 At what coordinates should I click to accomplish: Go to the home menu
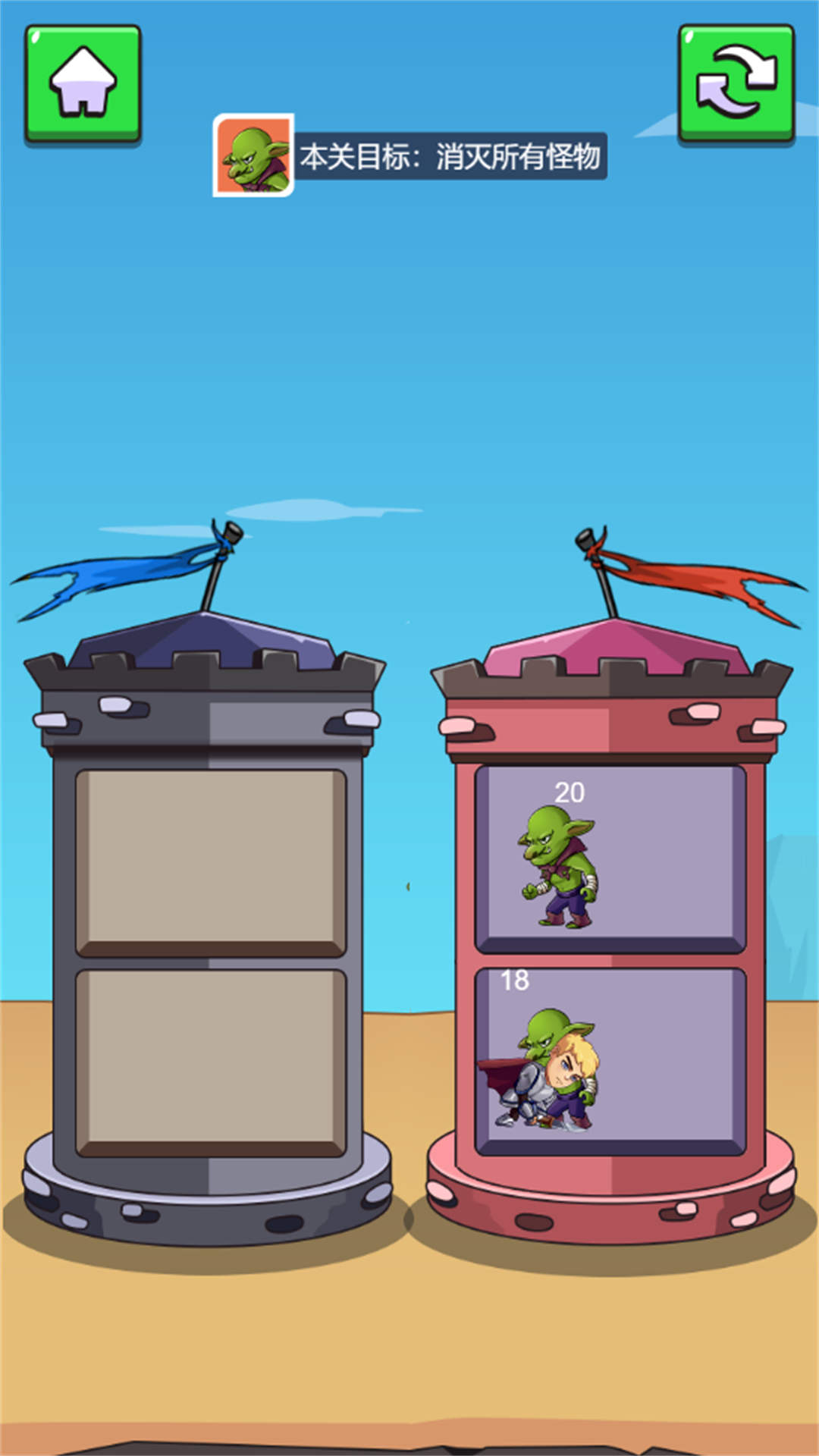point(83,84)
